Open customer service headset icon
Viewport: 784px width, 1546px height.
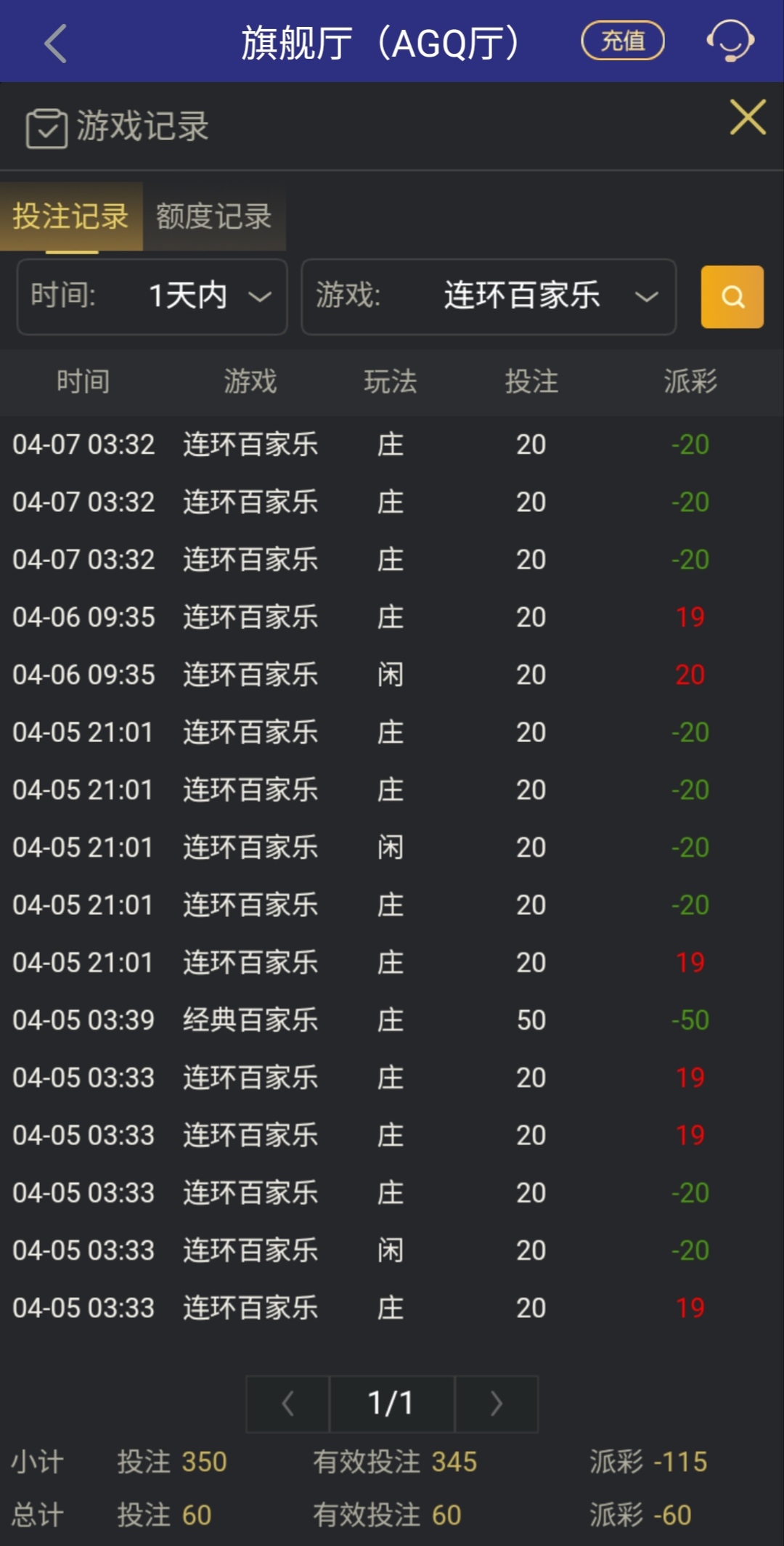click(730, 41)
